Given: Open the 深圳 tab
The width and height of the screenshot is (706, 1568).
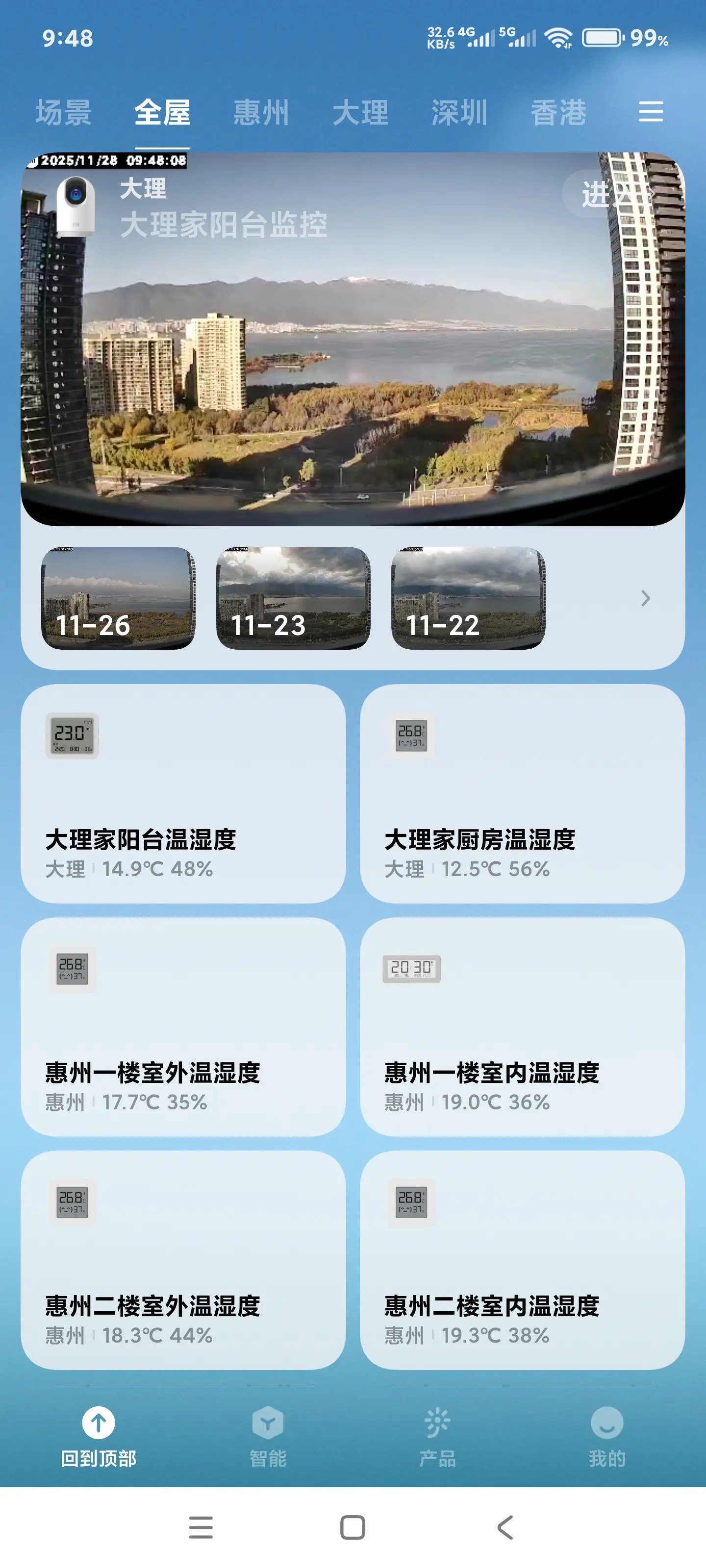Looking at the screenshot, I should coord(459,113).
